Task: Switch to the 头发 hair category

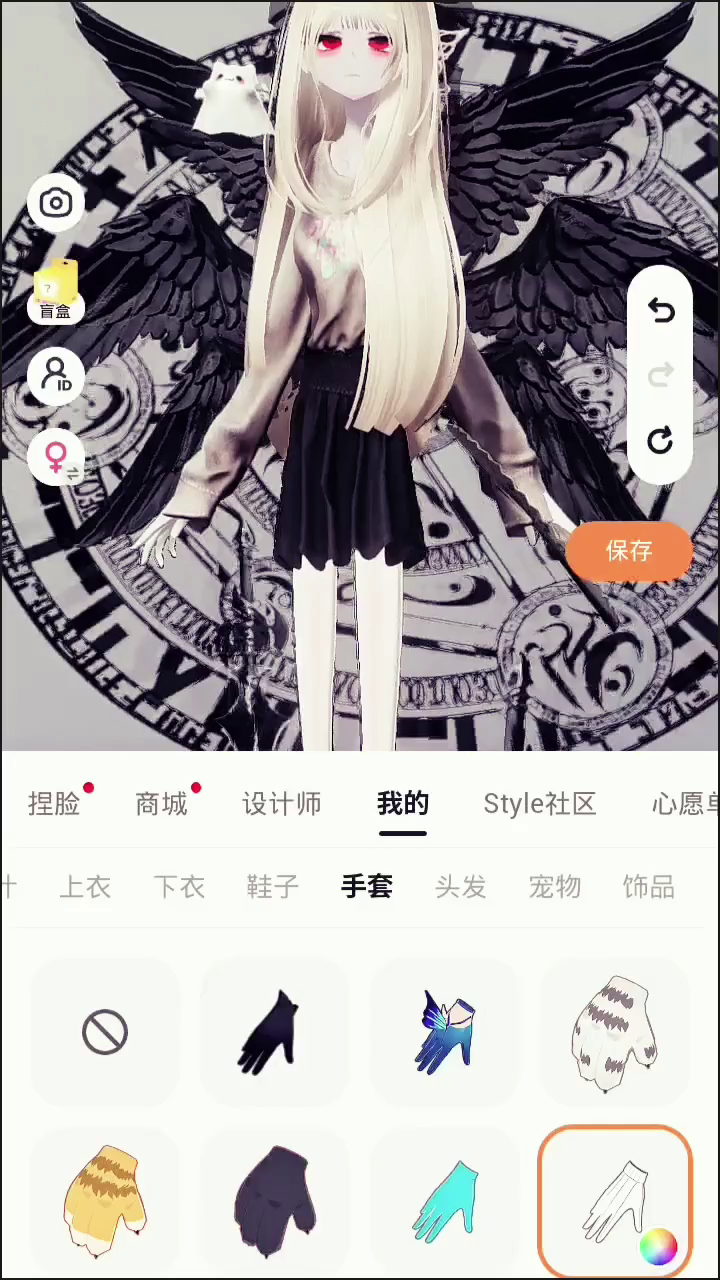Action: [461, 887]
